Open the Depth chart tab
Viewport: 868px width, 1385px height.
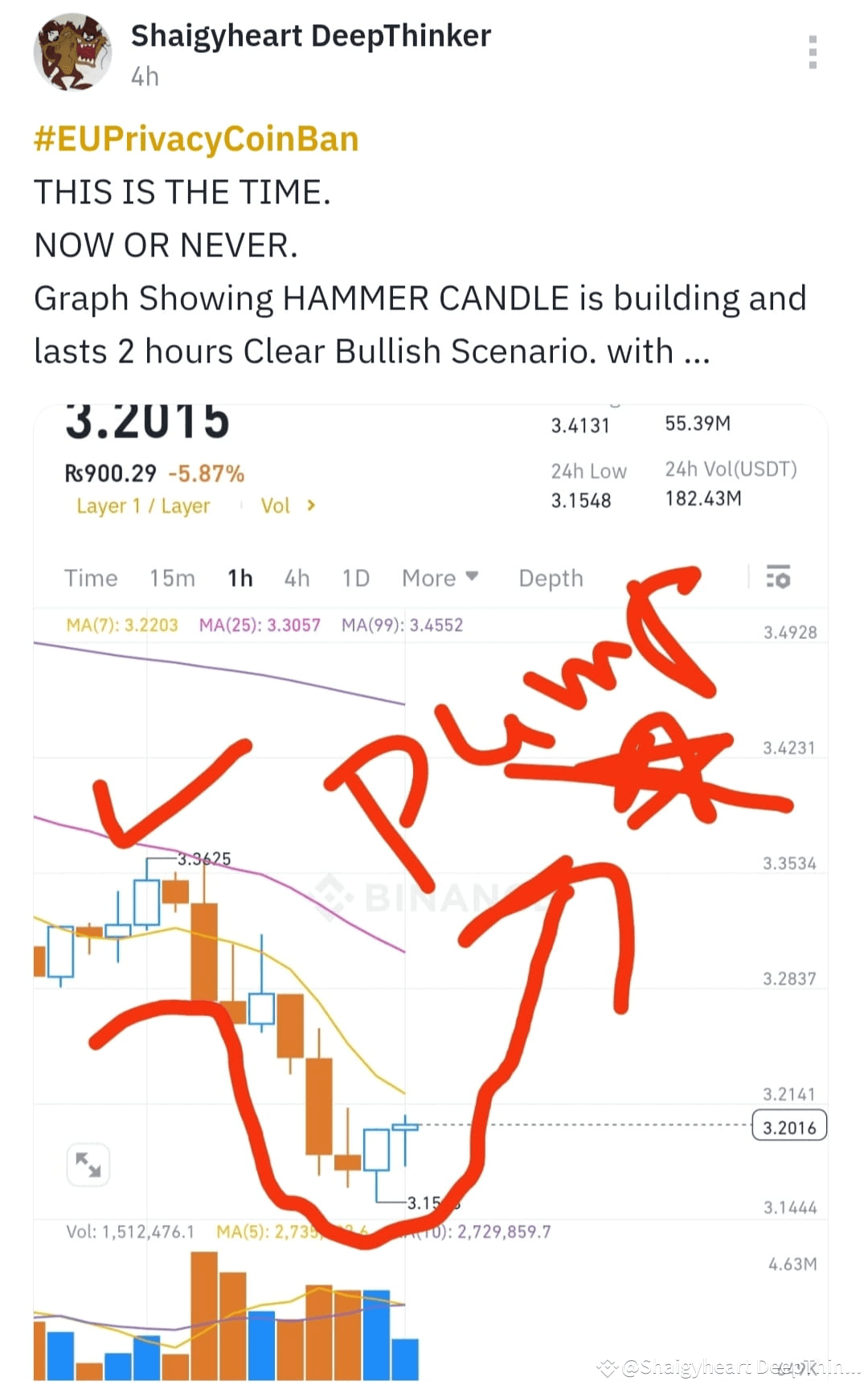550,578
